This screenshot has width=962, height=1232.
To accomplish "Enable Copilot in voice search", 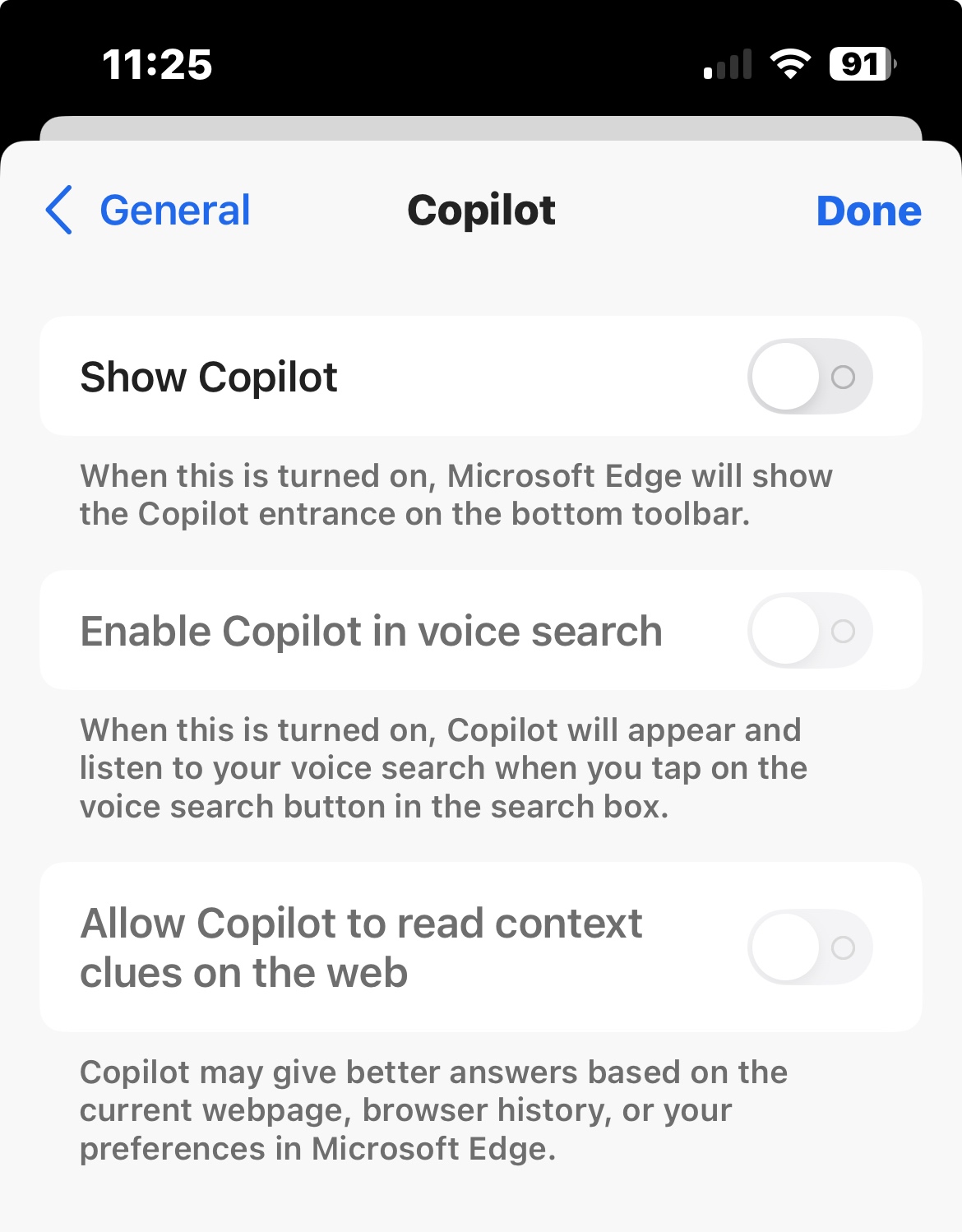I will point(808,629).
